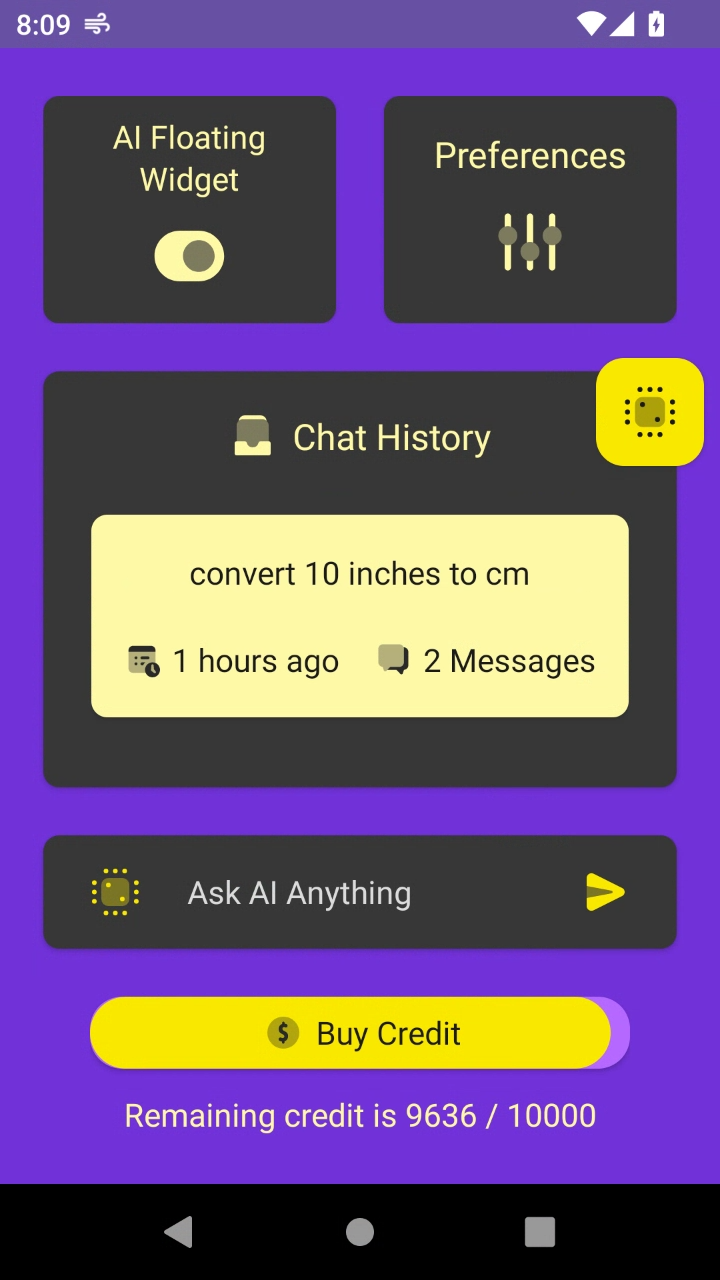The height and width of the screenshot is (1280, 720).
Task: Focus the Ask AI Anything field
Action: (360, 892)
